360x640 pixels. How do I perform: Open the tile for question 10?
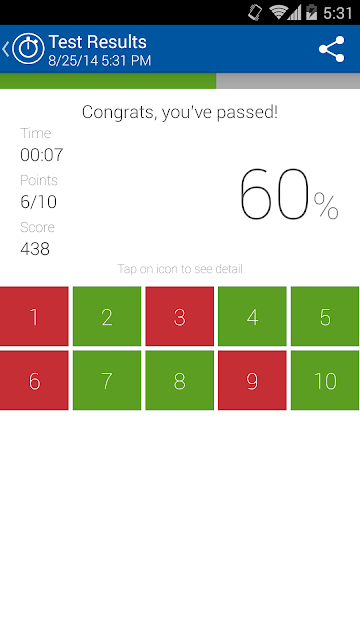pos(325,380)
